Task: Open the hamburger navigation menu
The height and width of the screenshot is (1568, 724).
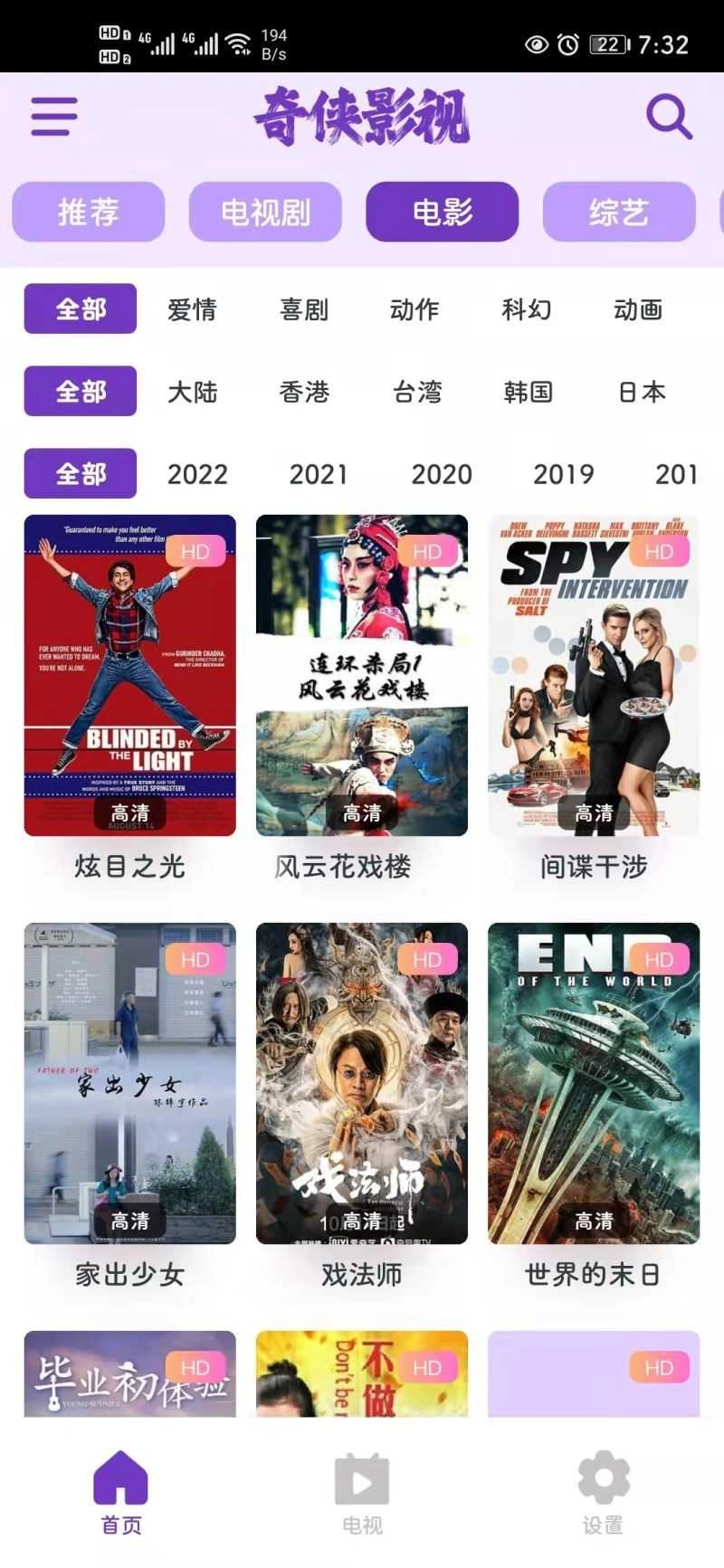Action: click(x=52, y=116)
